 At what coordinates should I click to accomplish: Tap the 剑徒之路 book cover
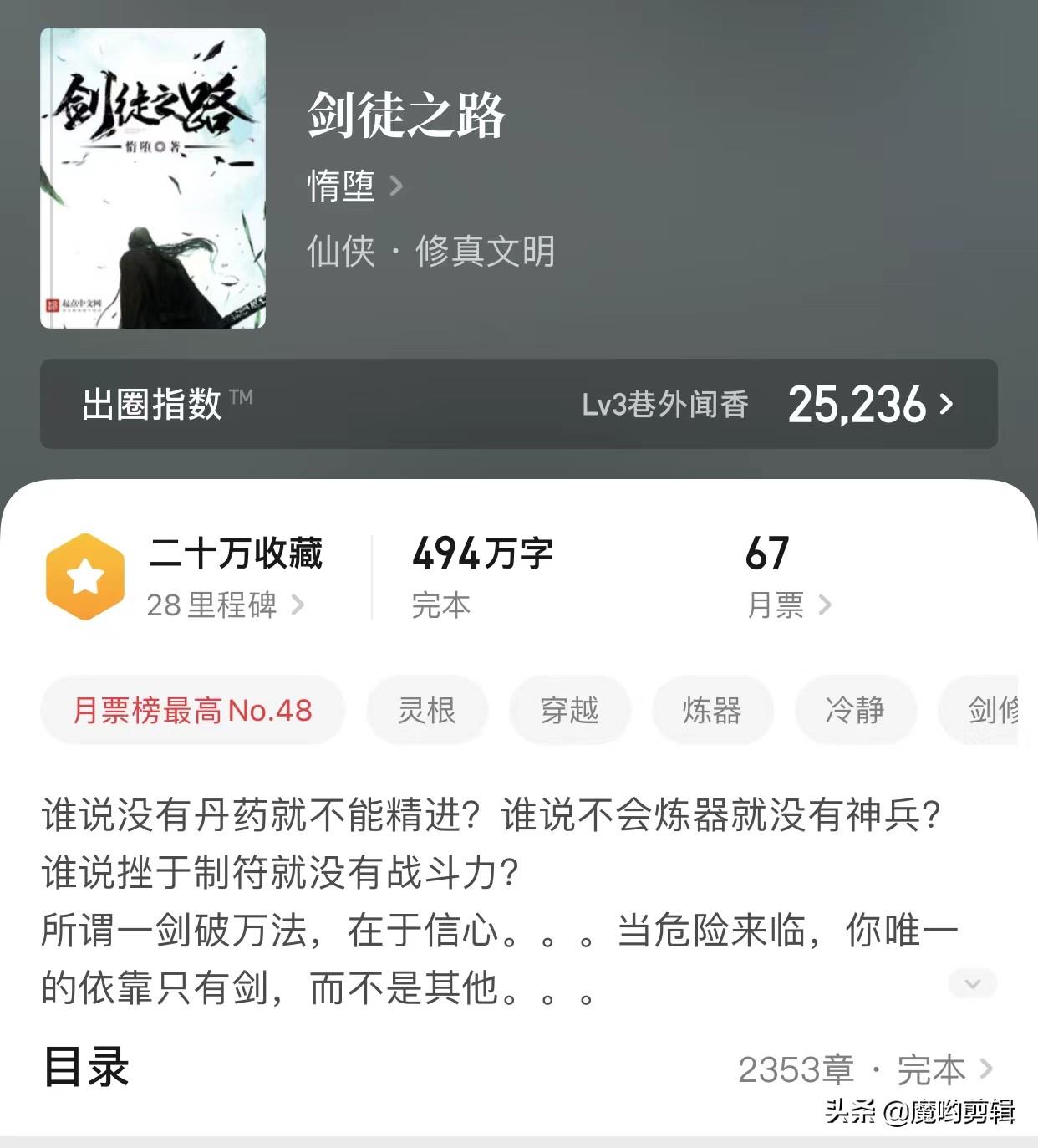[153, 178]
